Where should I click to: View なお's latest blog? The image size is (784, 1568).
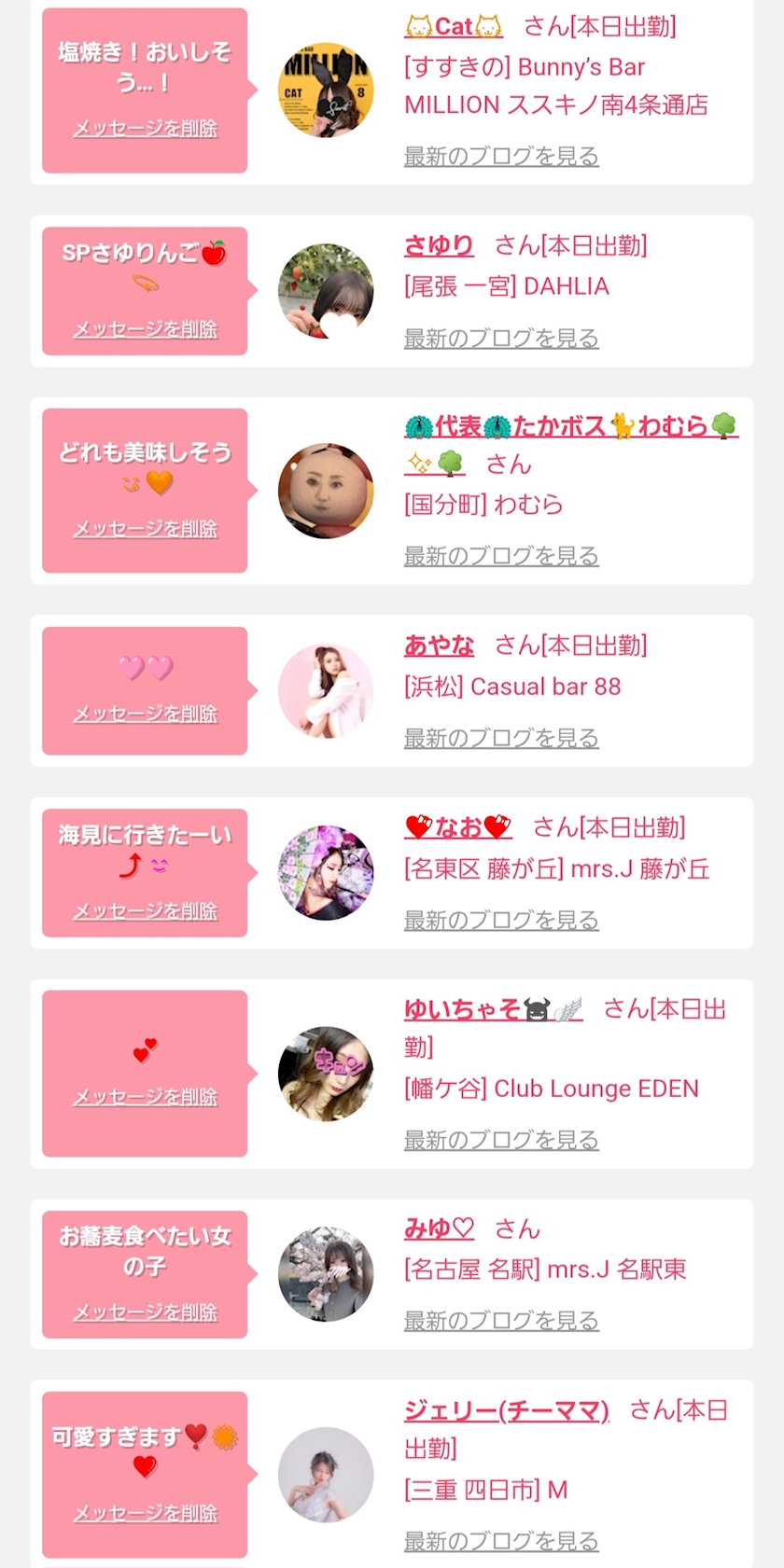[x=501, y=921]
